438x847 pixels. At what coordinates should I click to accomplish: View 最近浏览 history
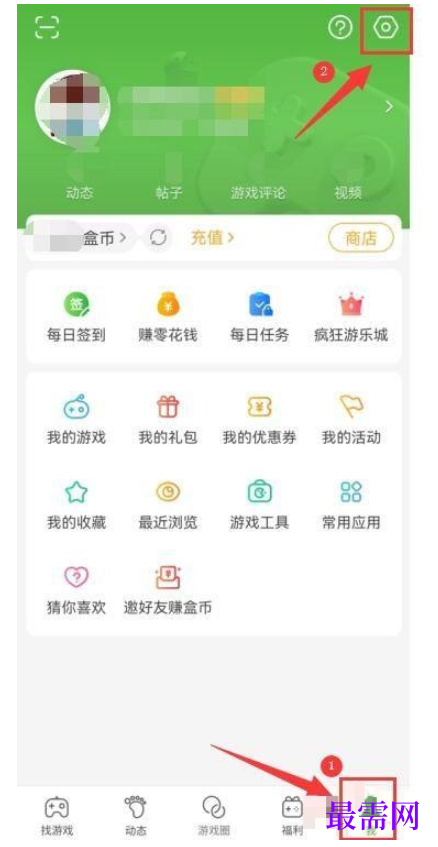click(168, 505)
